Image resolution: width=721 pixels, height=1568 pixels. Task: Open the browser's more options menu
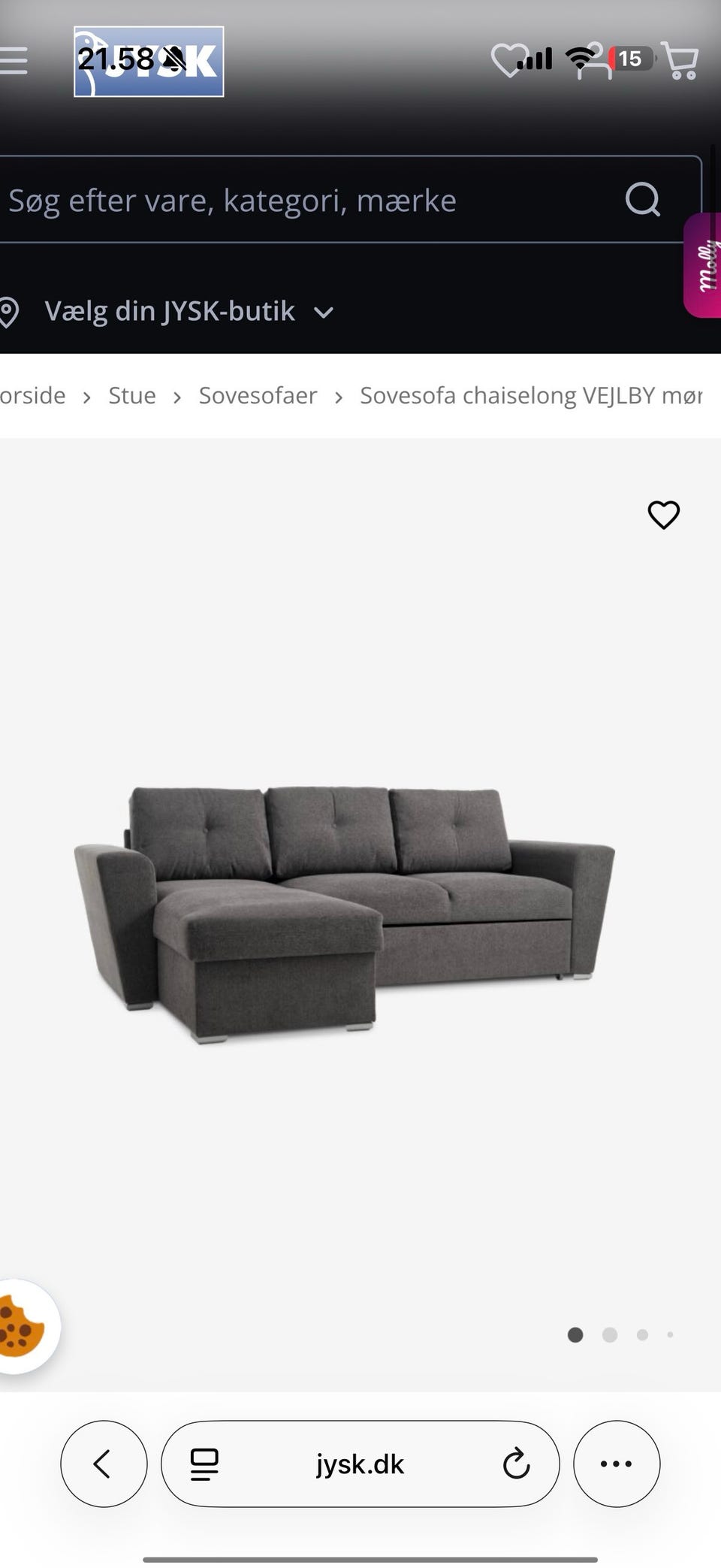617,1463
